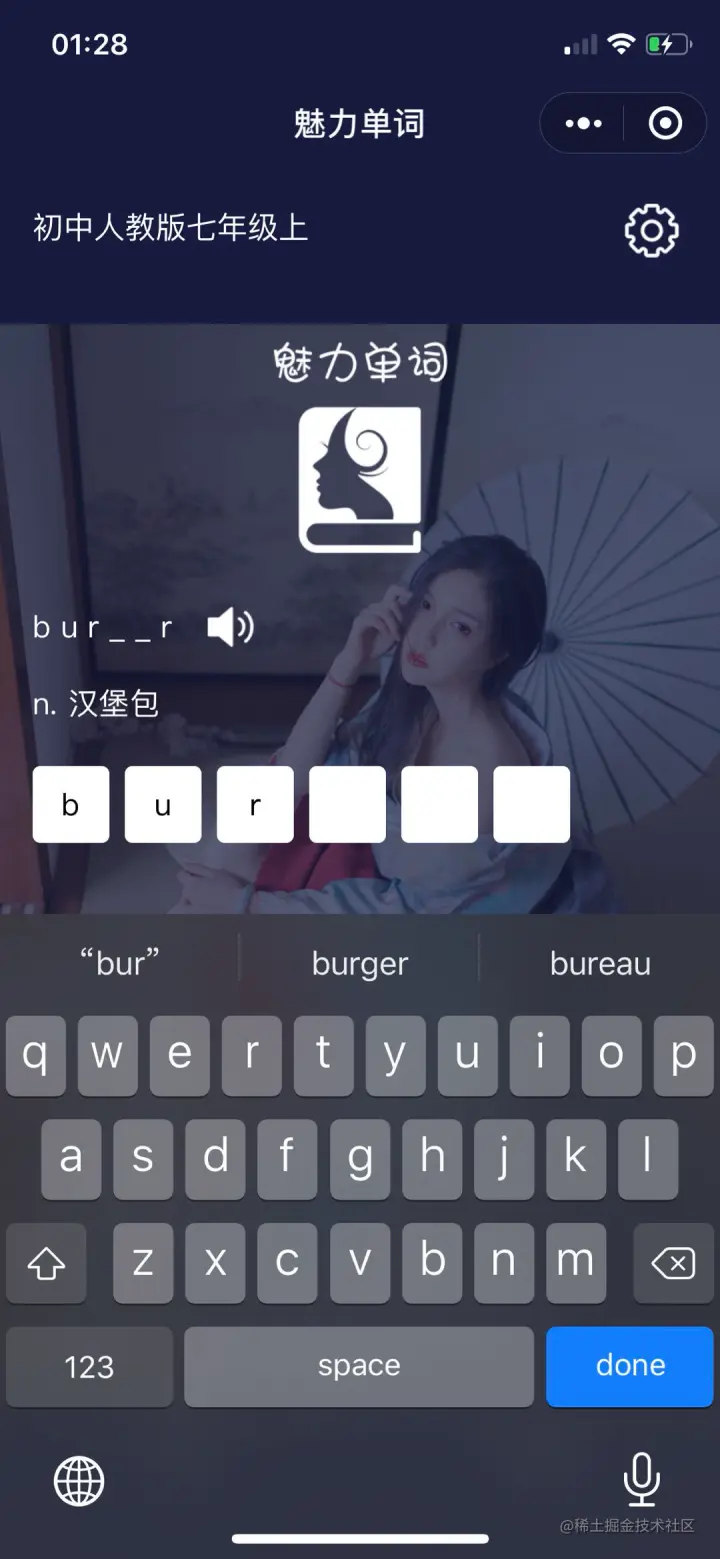Start voice dictation with the microphone

click(x=641, y=1480)
